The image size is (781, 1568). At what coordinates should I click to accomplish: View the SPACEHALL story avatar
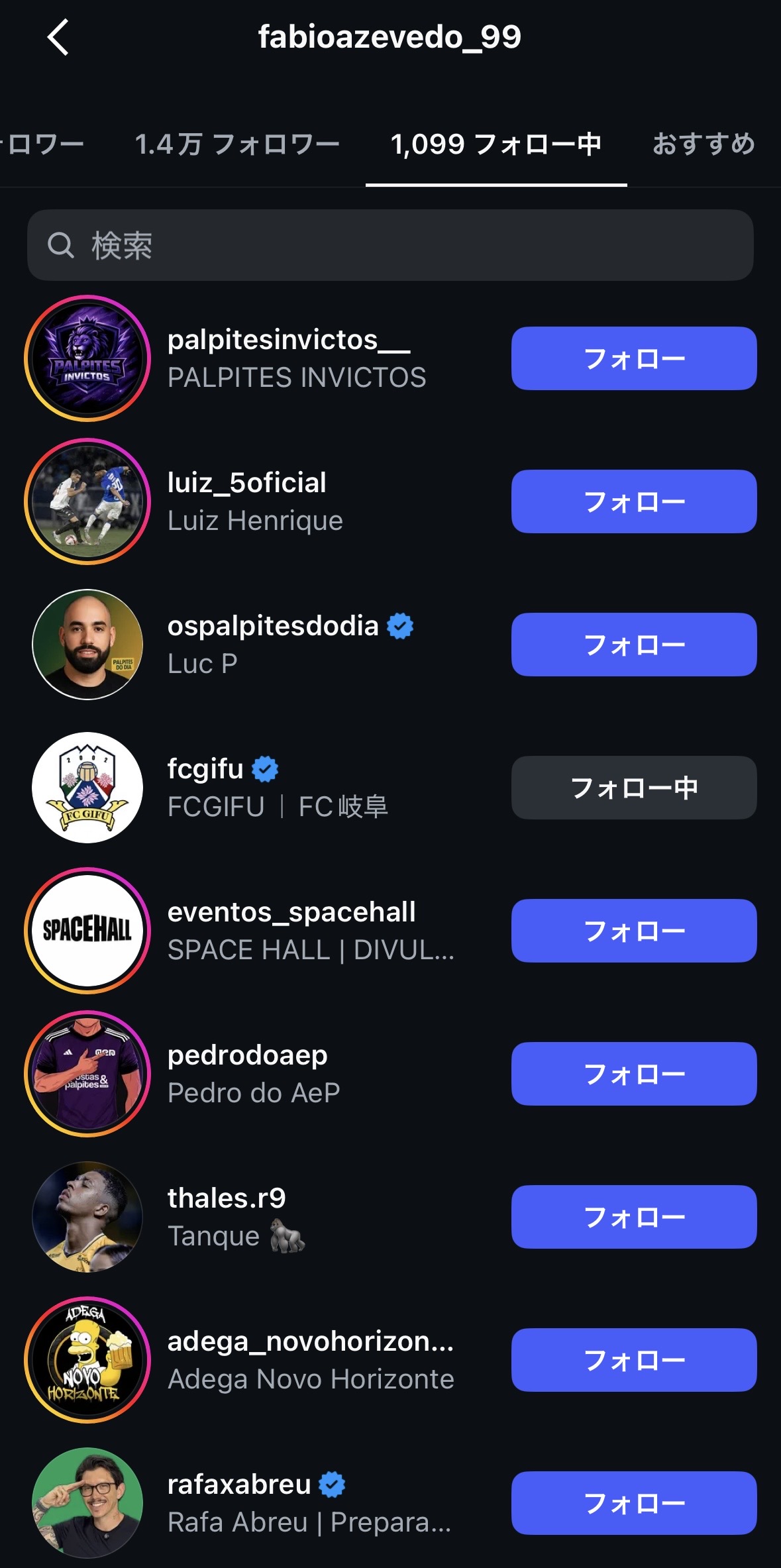[87, 931]
